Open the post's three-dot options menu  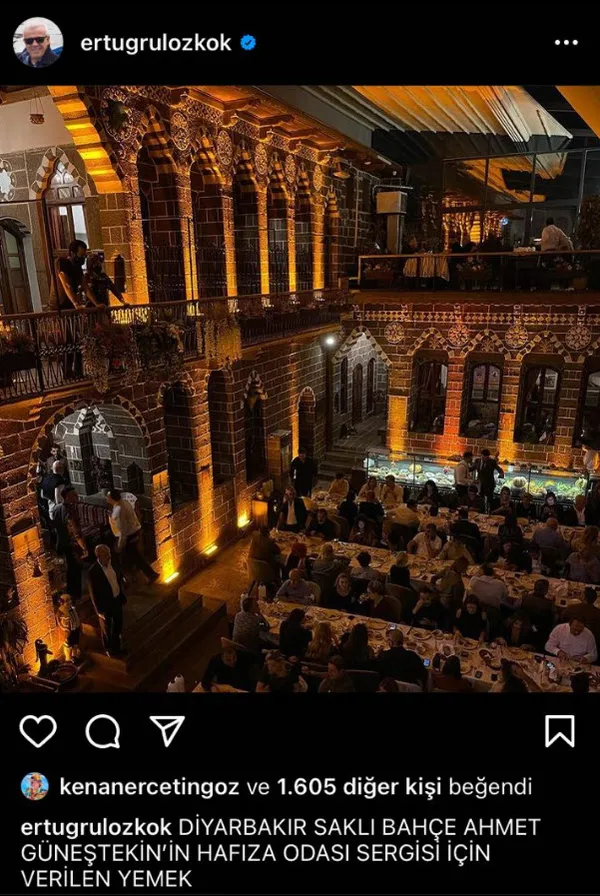coord(566,43)
